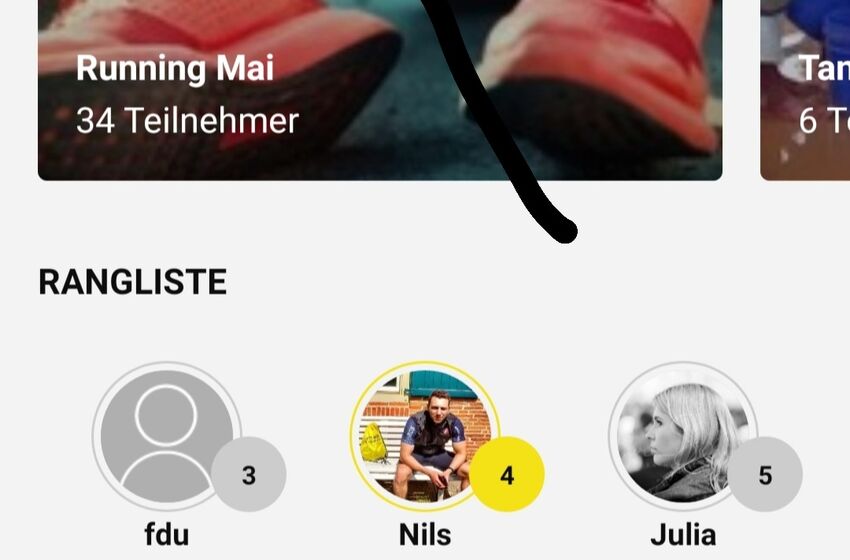Open the partly visible challenge card with 6 participants
Image resolution: width=850 pixels, height=560 pixels.
(806, 90)
